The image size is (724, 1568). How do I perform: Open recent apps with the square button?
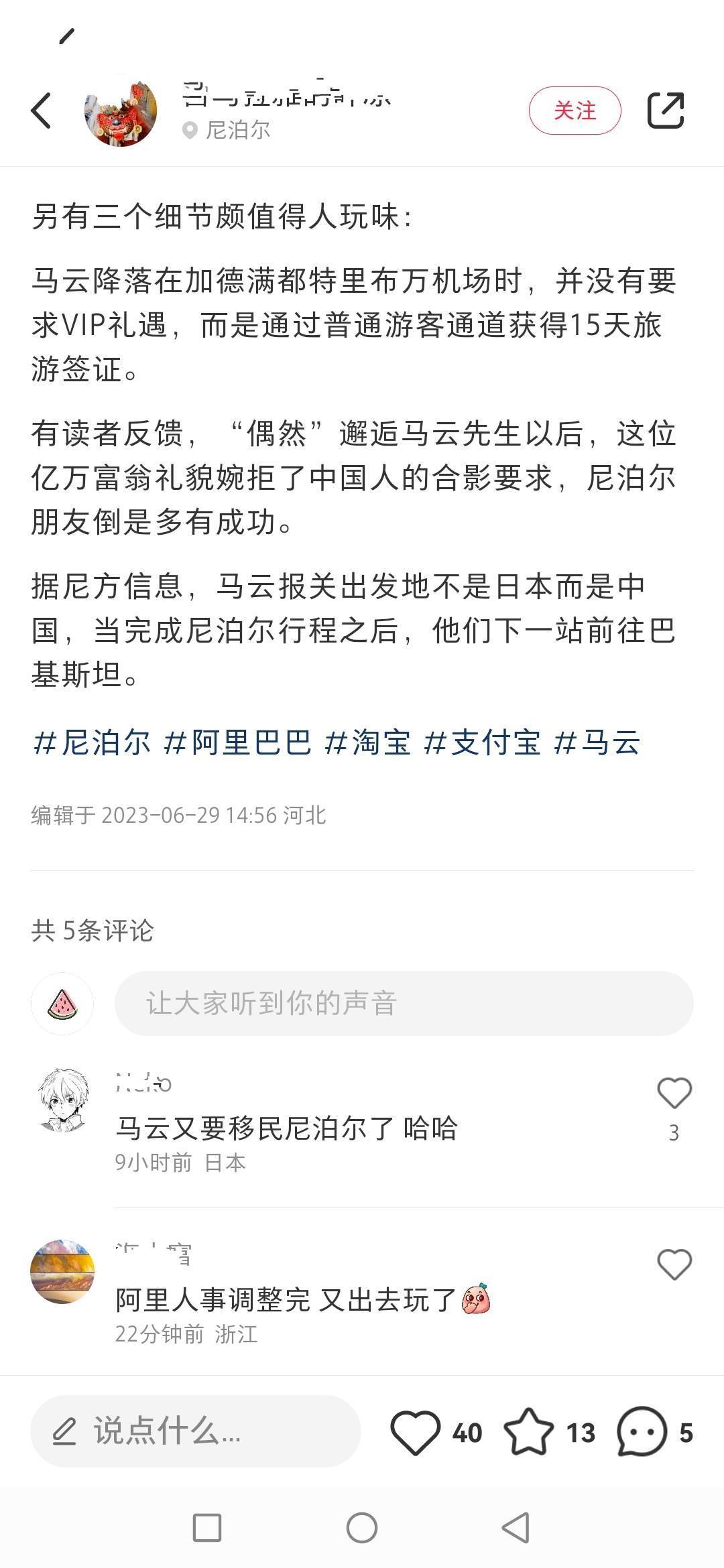[207, 1528]
